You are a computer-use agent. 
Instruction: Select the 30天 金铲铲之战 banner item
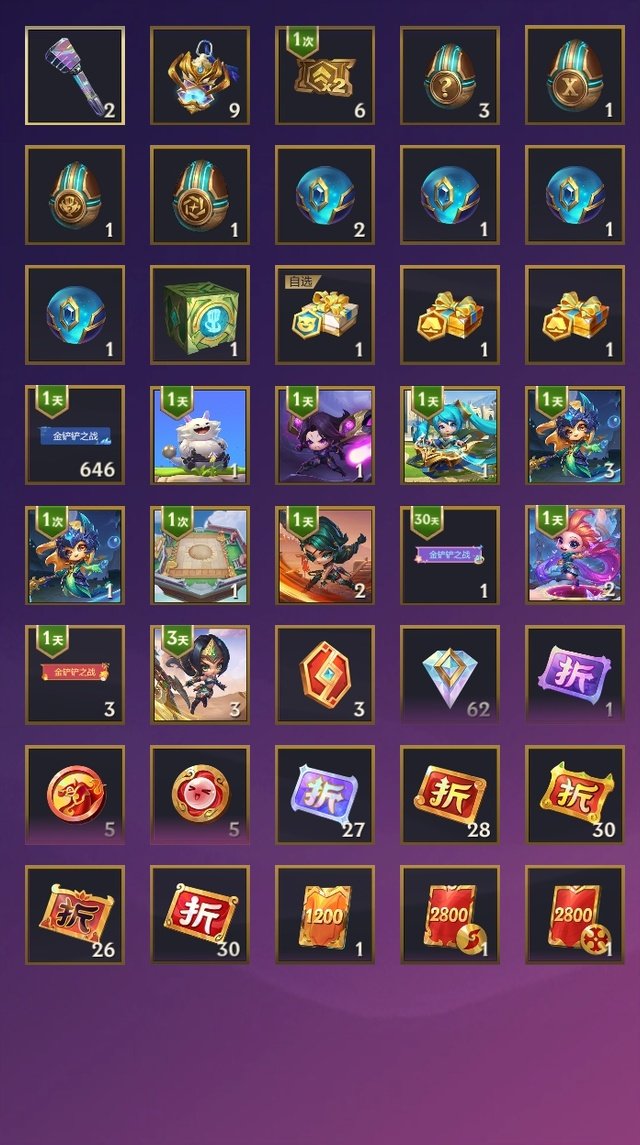[x=449, y=555]
